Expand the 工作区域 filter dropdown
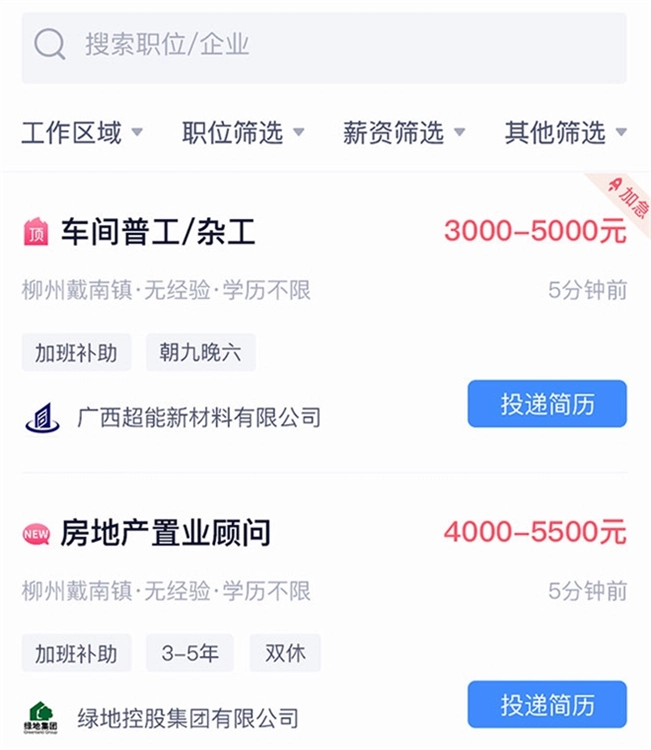Screen dimensions: 651x750 click(82, 133)
